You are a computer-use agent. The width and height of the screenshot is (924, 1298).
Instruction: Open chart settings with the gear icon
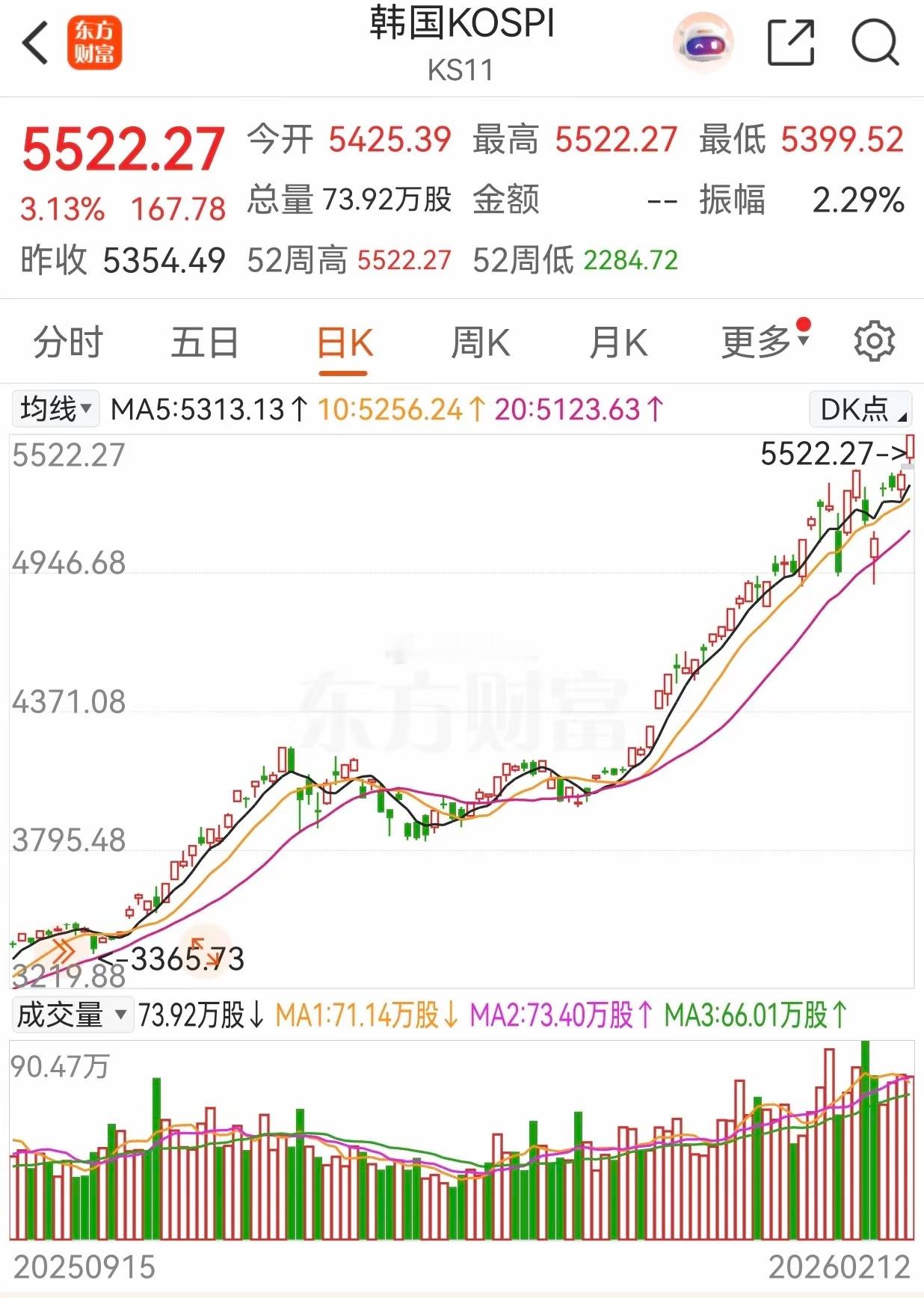click(873, 341)
